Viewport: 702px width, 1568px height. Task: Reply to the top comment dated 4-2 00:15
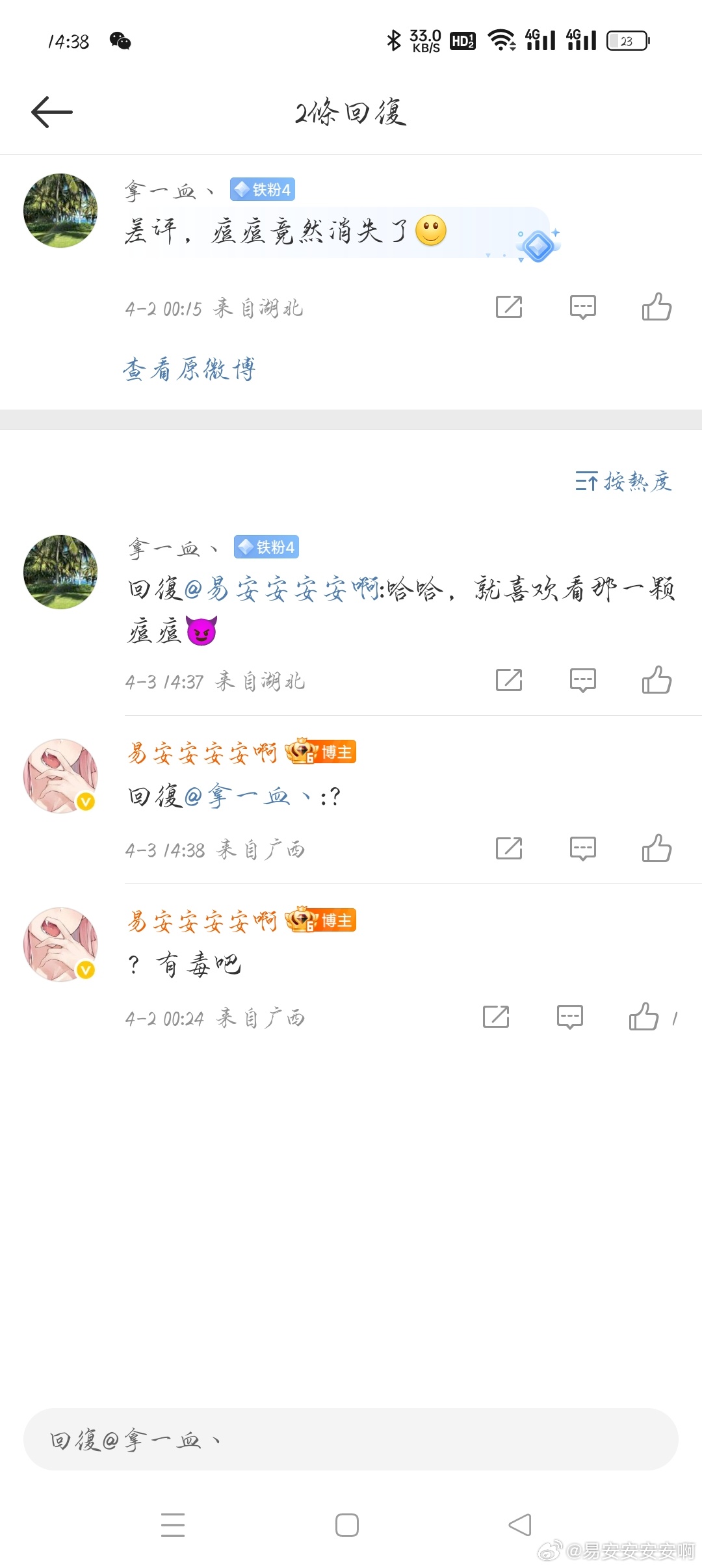(582, 307)
